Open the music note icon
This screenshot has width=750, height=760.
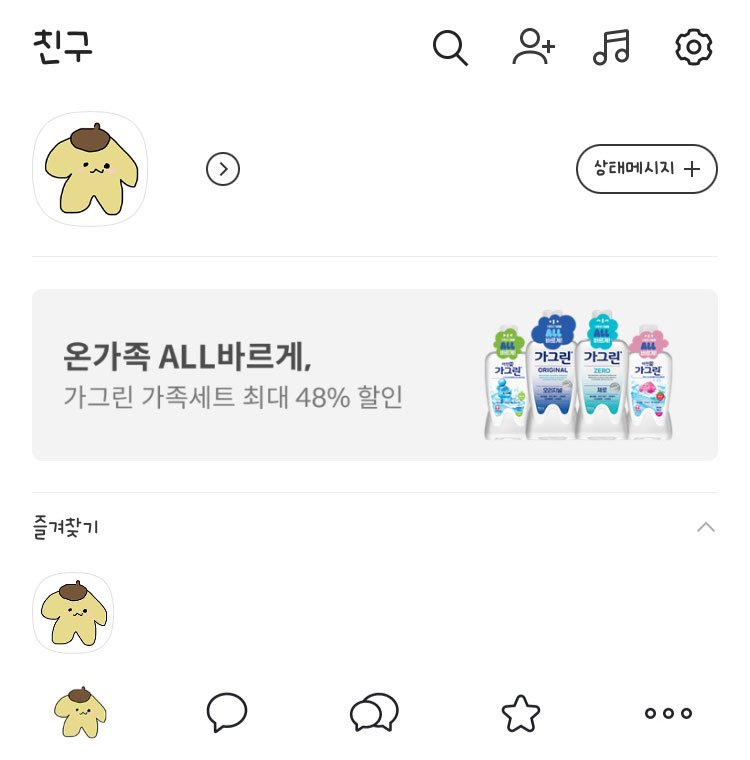tap(611, 47)
